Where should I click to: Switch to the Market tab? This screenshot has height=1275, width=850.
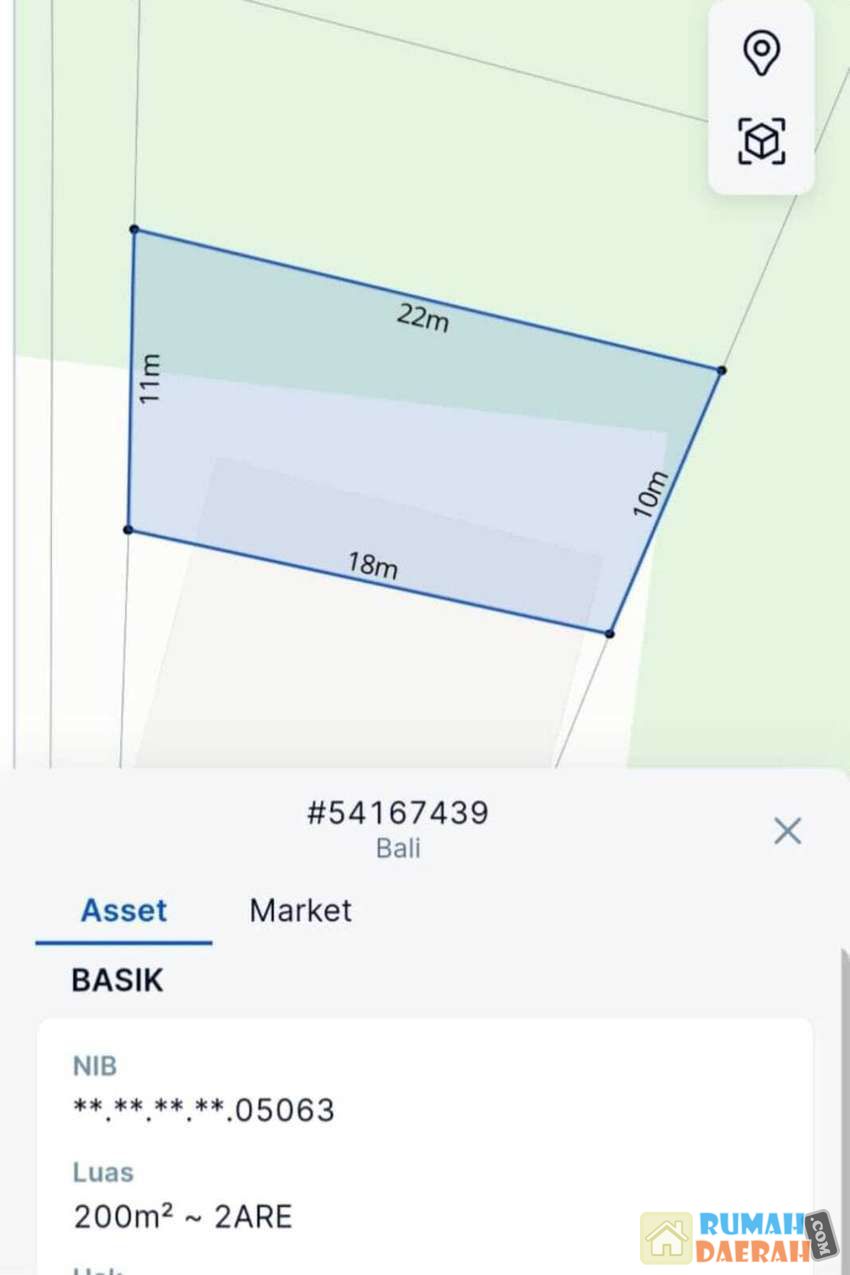tap(300, 910)
